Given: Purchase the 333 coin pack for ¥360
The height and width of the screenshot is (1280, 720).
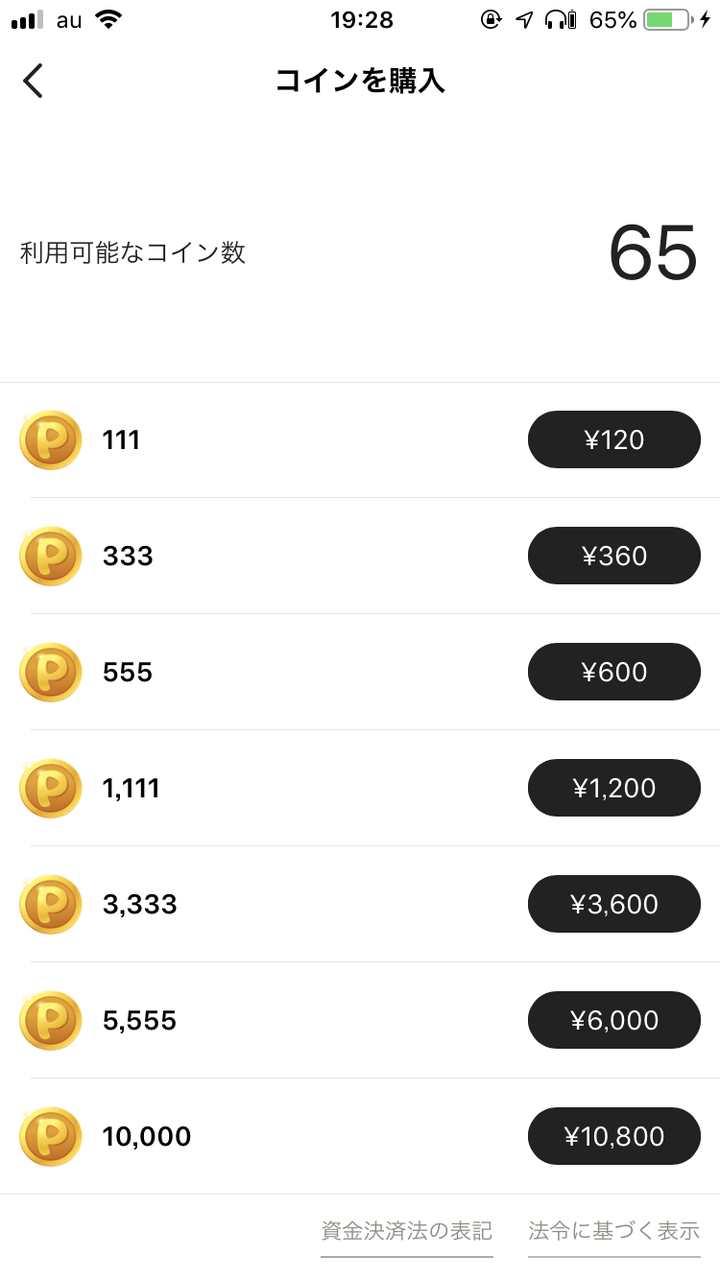Looking at the screenshot, I should coord(614,555).
